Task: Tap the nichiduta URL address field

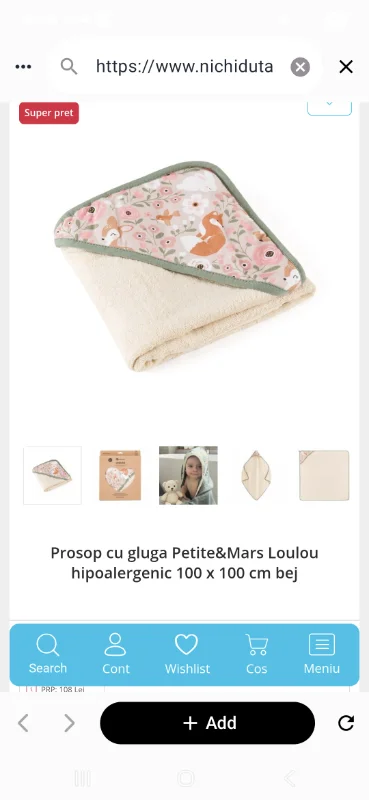Action: (x=184, y=66)
